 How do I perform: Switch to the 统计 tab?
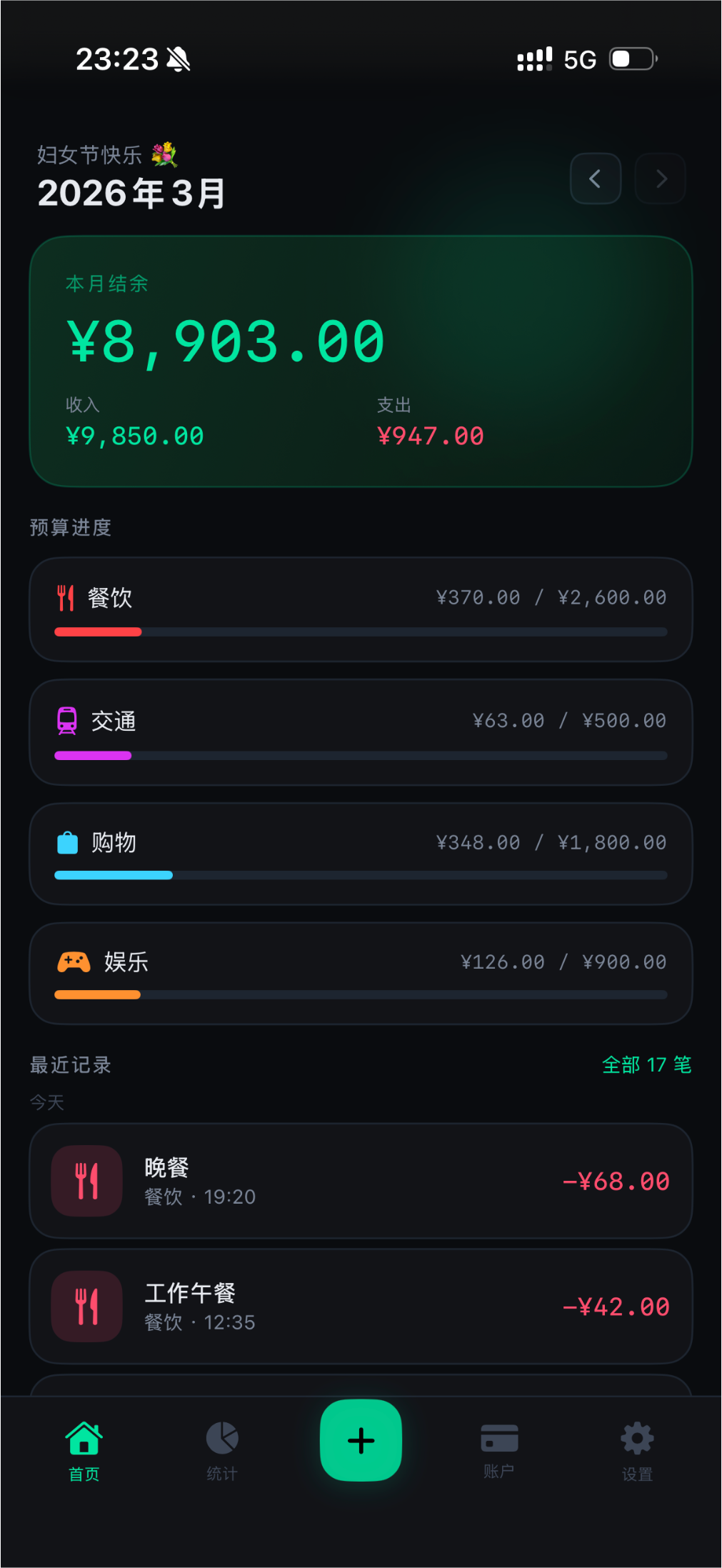tap(221, 1450)
